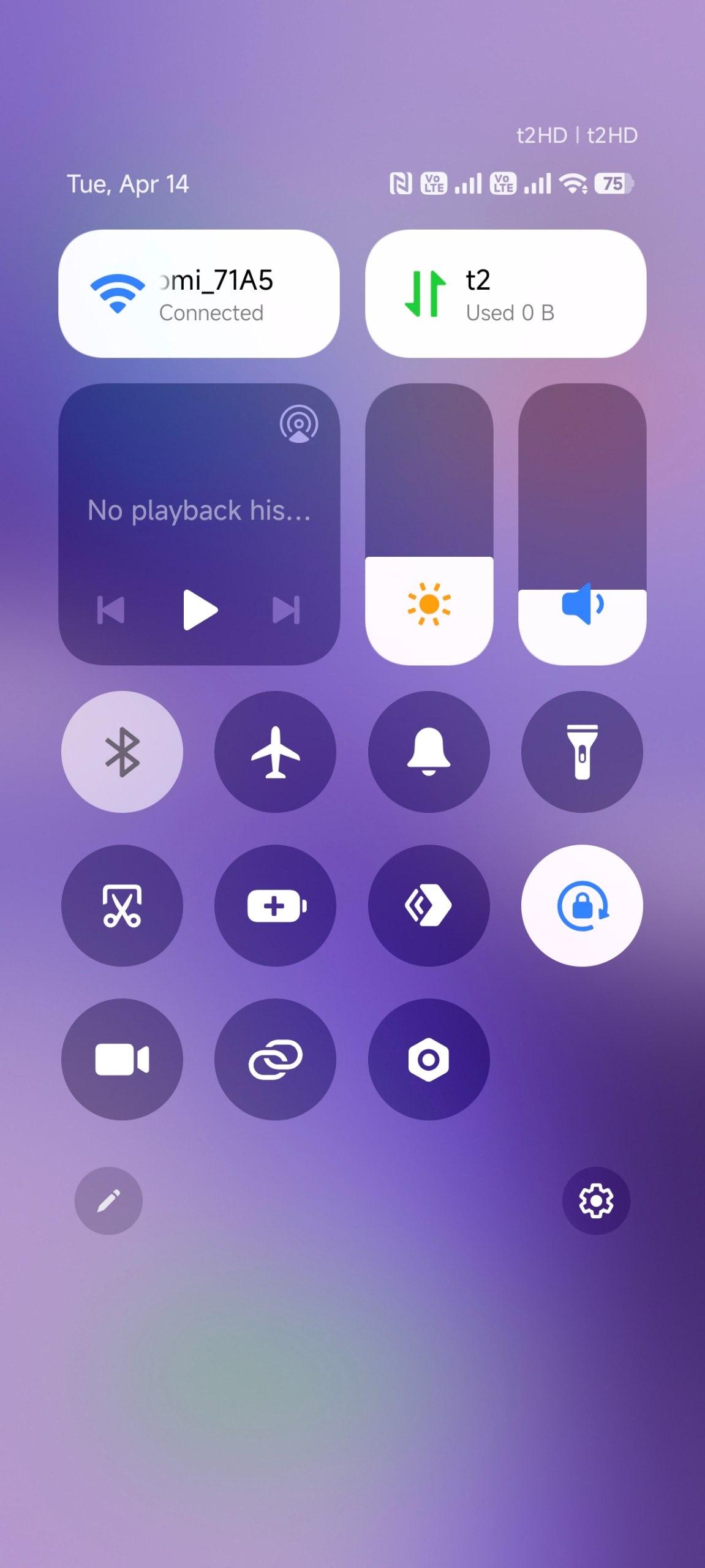Open the cast audio output icon
Image resolution: width=705 pixels, height=1568 pixels.
[299, 424]
